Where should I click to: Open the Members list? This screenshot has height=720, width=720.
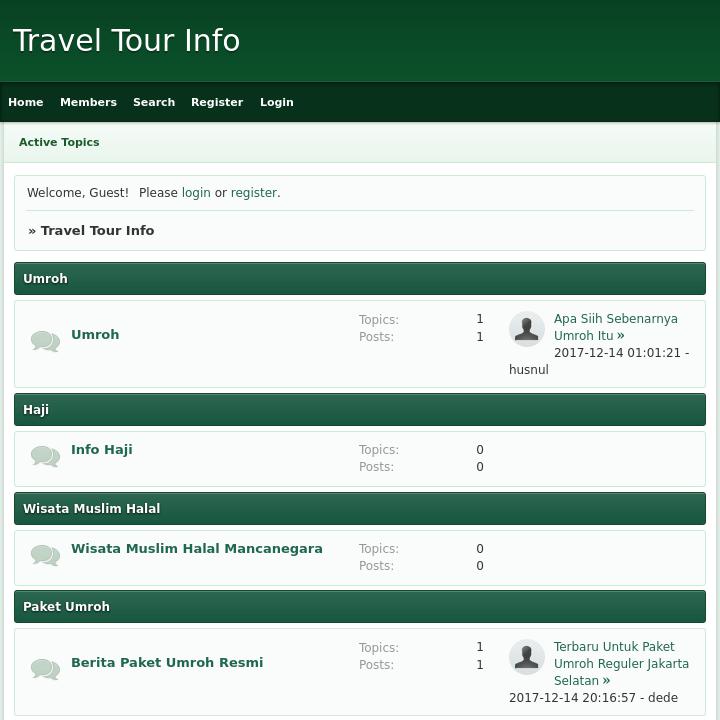click(88, 102)
